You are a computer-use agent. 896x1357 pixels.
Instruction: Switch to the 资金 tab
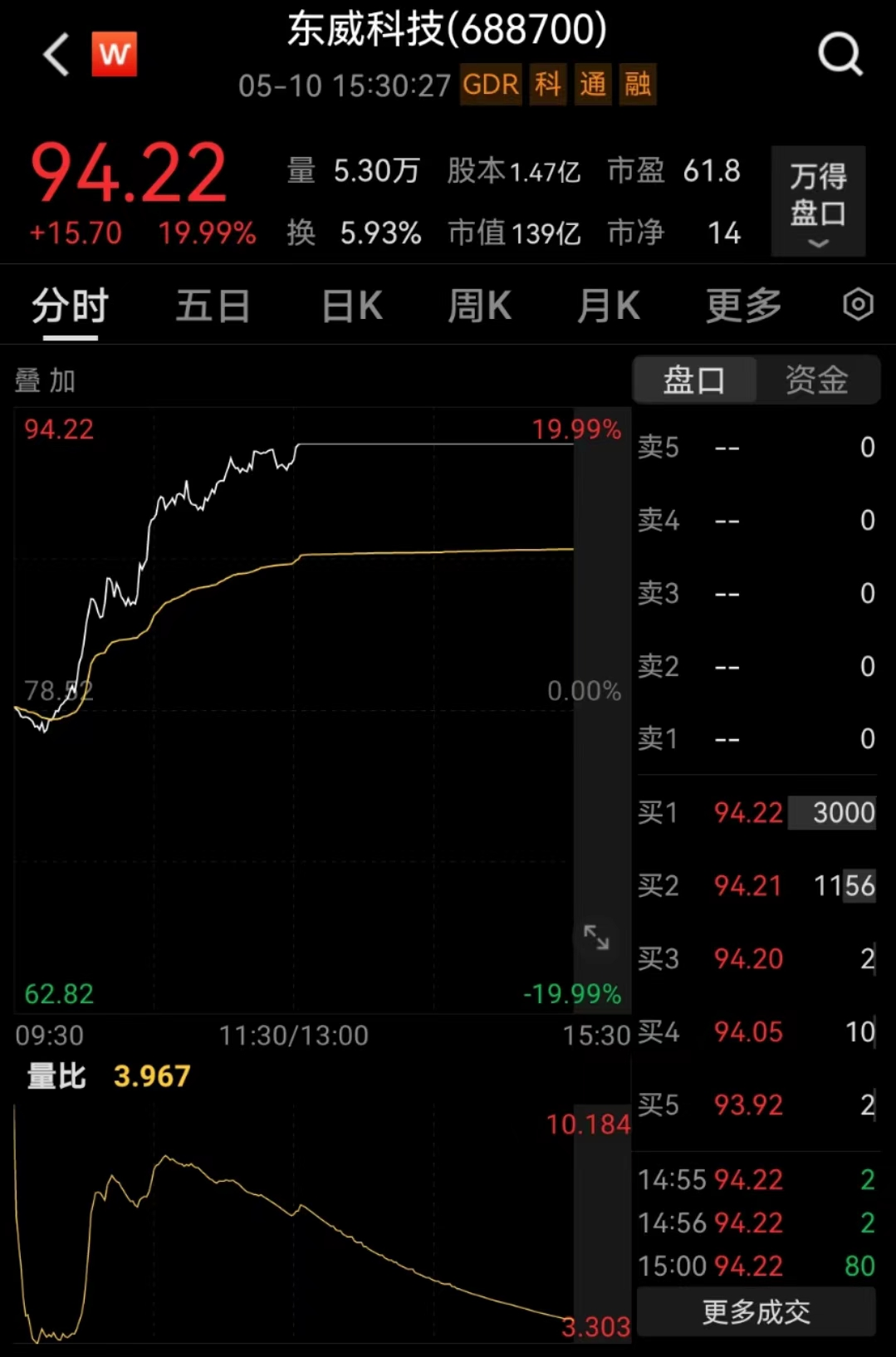click(x=817, y=380)
